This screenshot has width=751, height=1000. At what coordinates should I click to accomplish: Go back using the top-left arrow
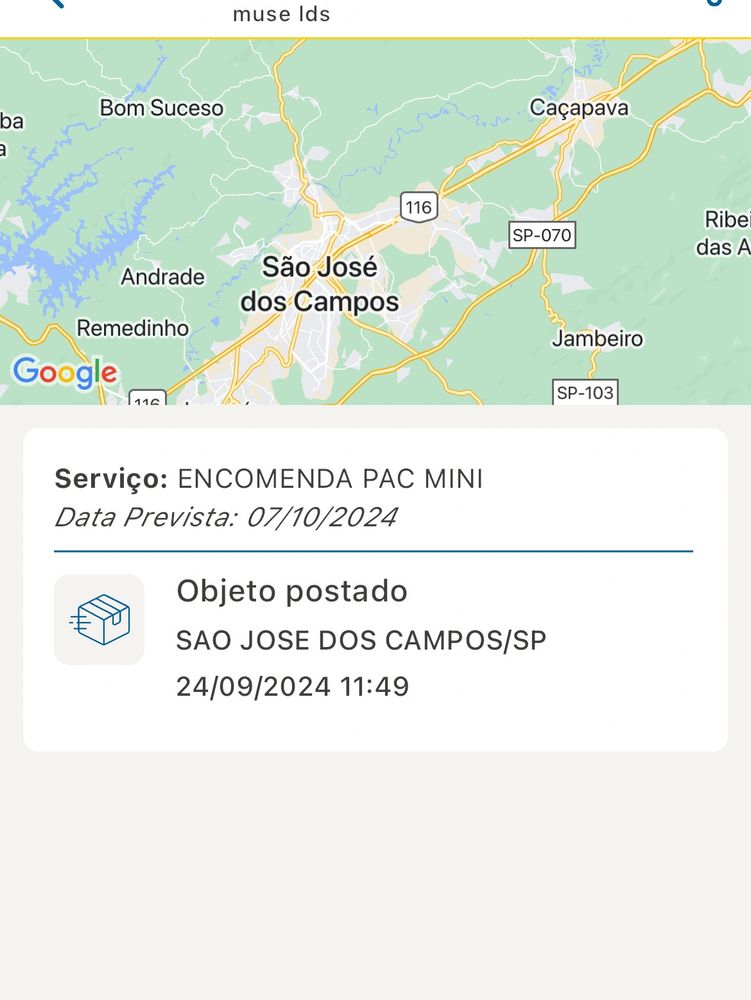tap(55, 3)
